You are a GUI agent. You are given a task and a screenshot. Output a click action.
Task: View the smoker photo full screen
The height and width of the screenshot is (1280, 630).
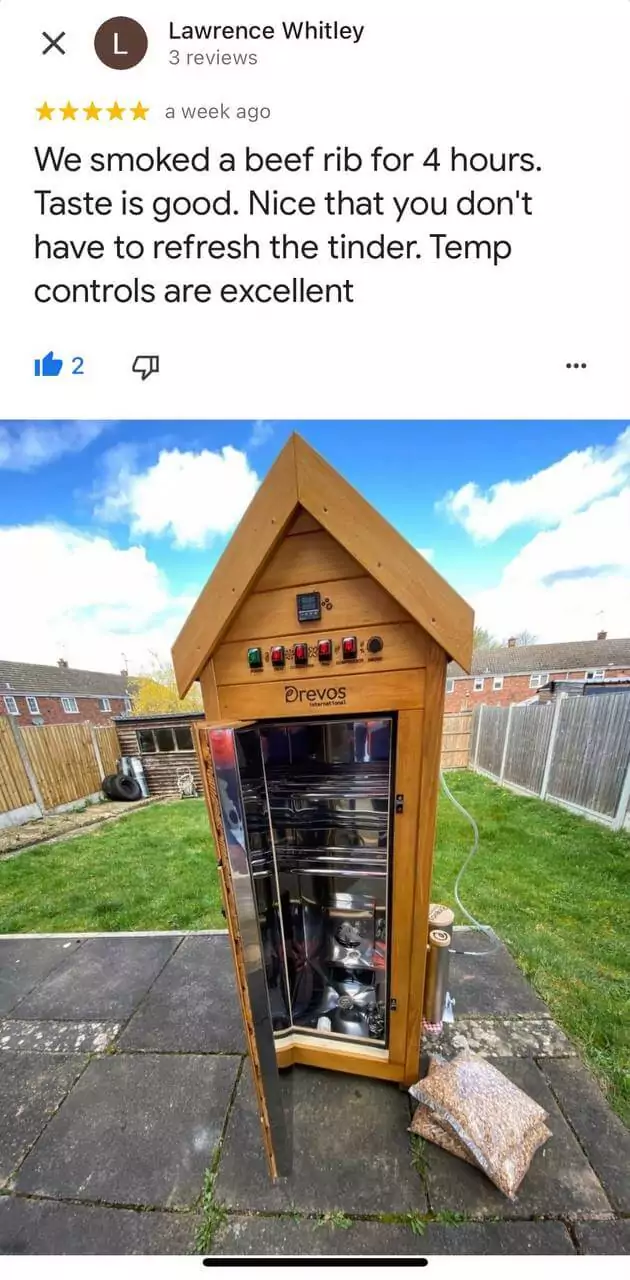315,836
